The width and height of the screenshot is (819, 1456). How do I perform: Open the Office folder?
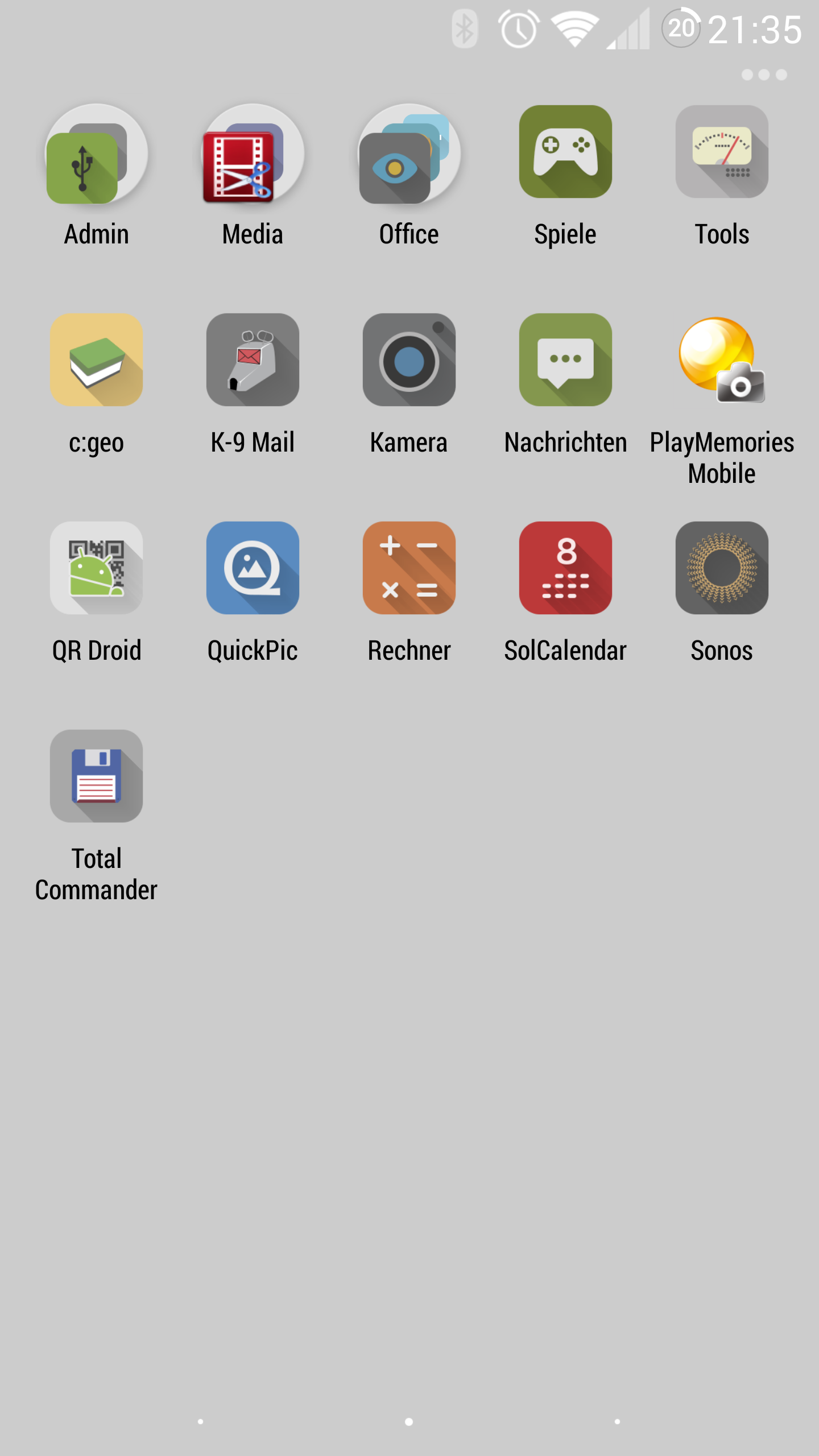tap(409, 154)
